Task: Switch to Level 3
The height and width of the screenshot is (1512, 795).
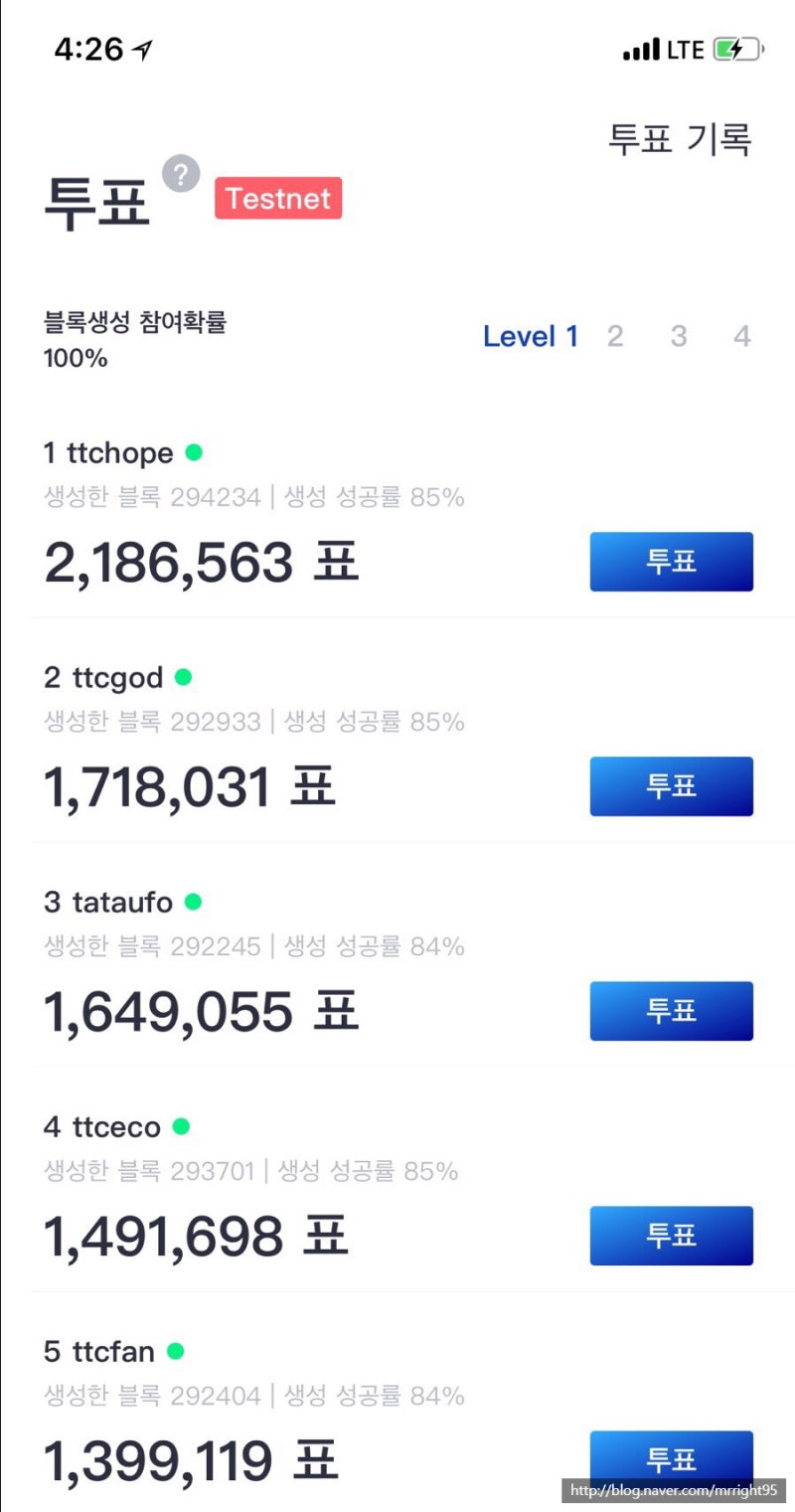Action: [679, 336]
